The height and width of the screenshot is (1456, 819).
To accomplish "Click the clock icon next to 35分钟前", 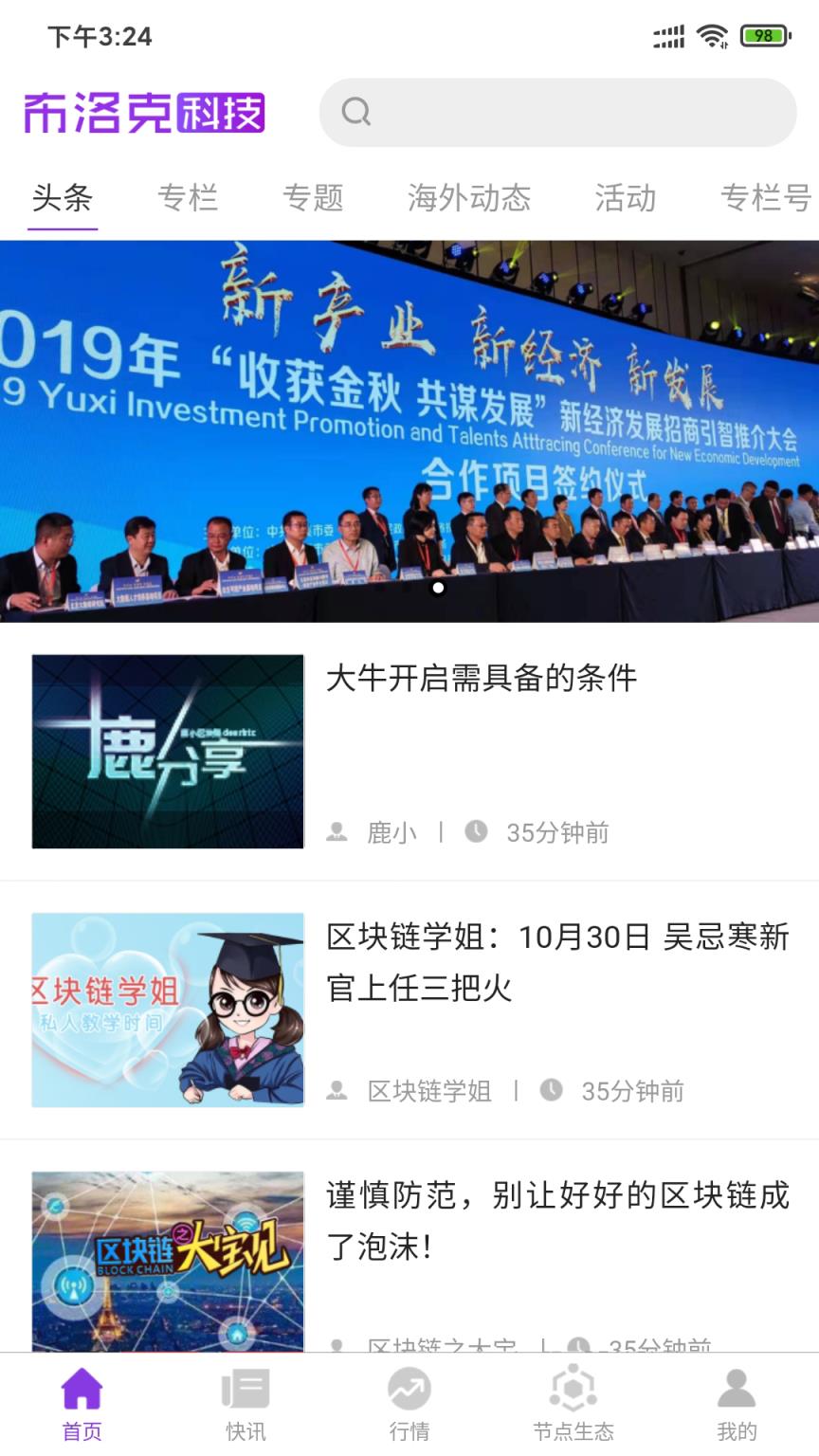I will (x=476, y=833).
